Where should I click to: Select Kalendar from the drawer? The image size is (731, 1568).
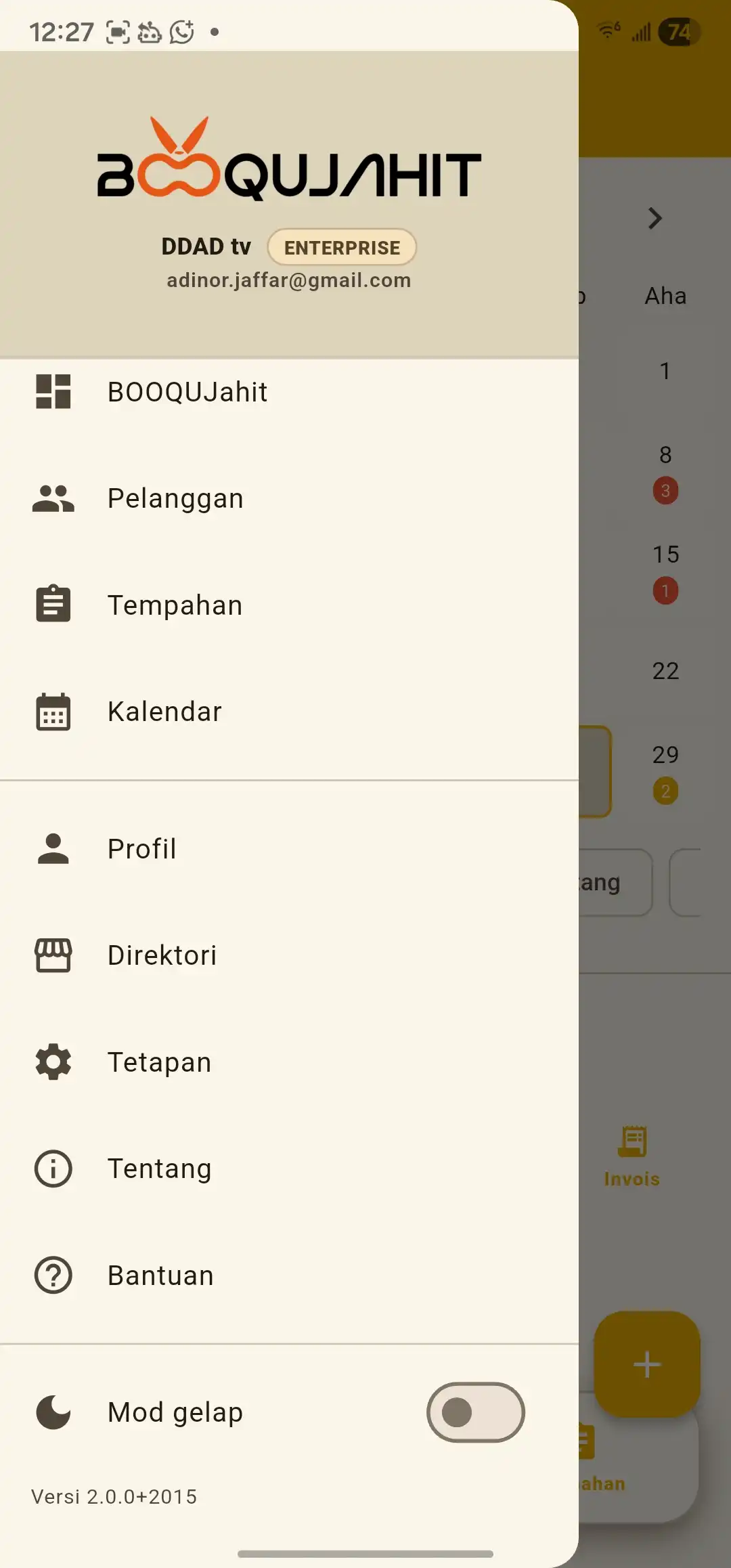[x=164, y=712]
